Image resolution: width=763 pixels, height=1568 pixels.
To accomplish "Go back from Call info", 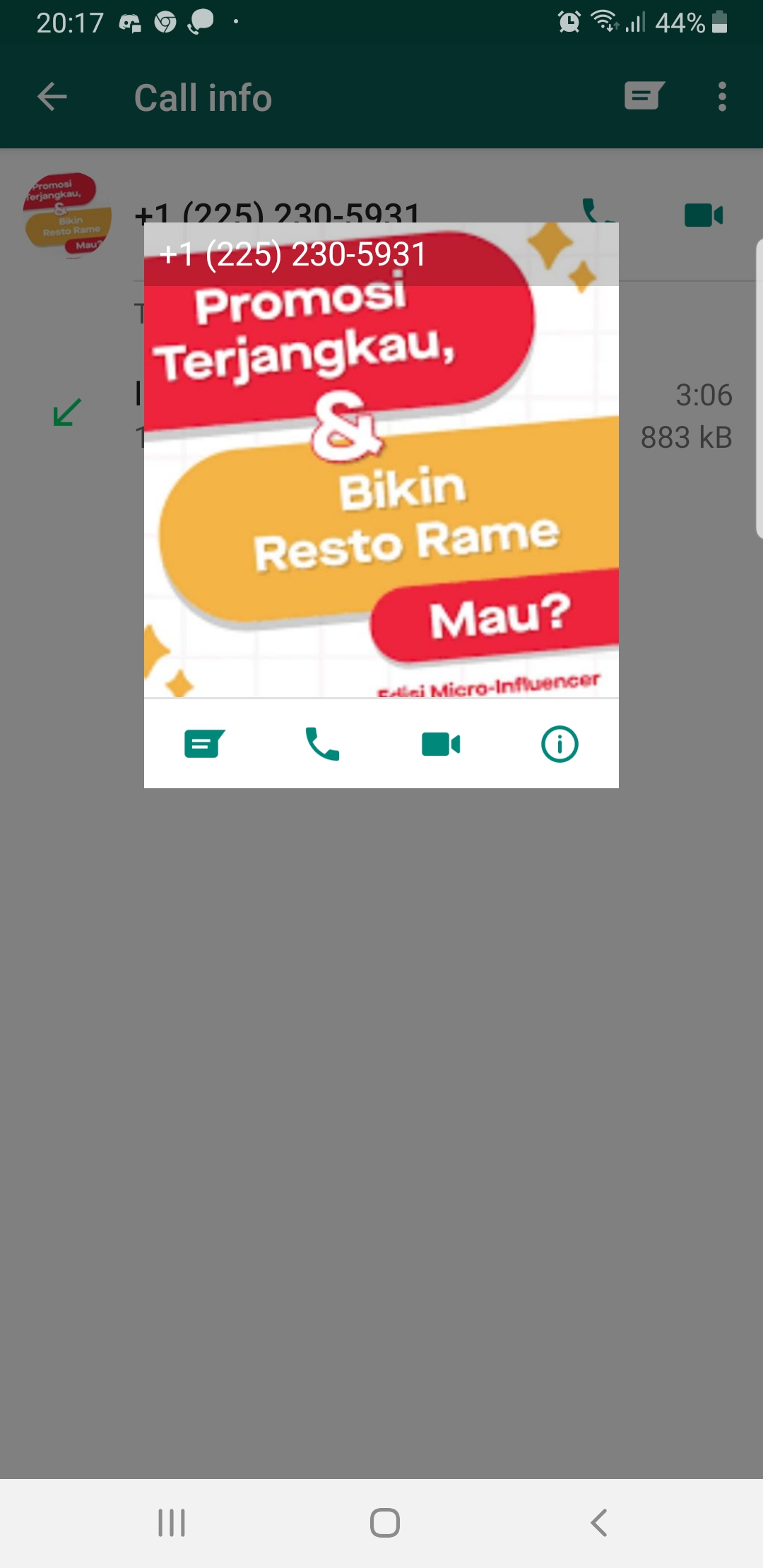I will point(52,97).
